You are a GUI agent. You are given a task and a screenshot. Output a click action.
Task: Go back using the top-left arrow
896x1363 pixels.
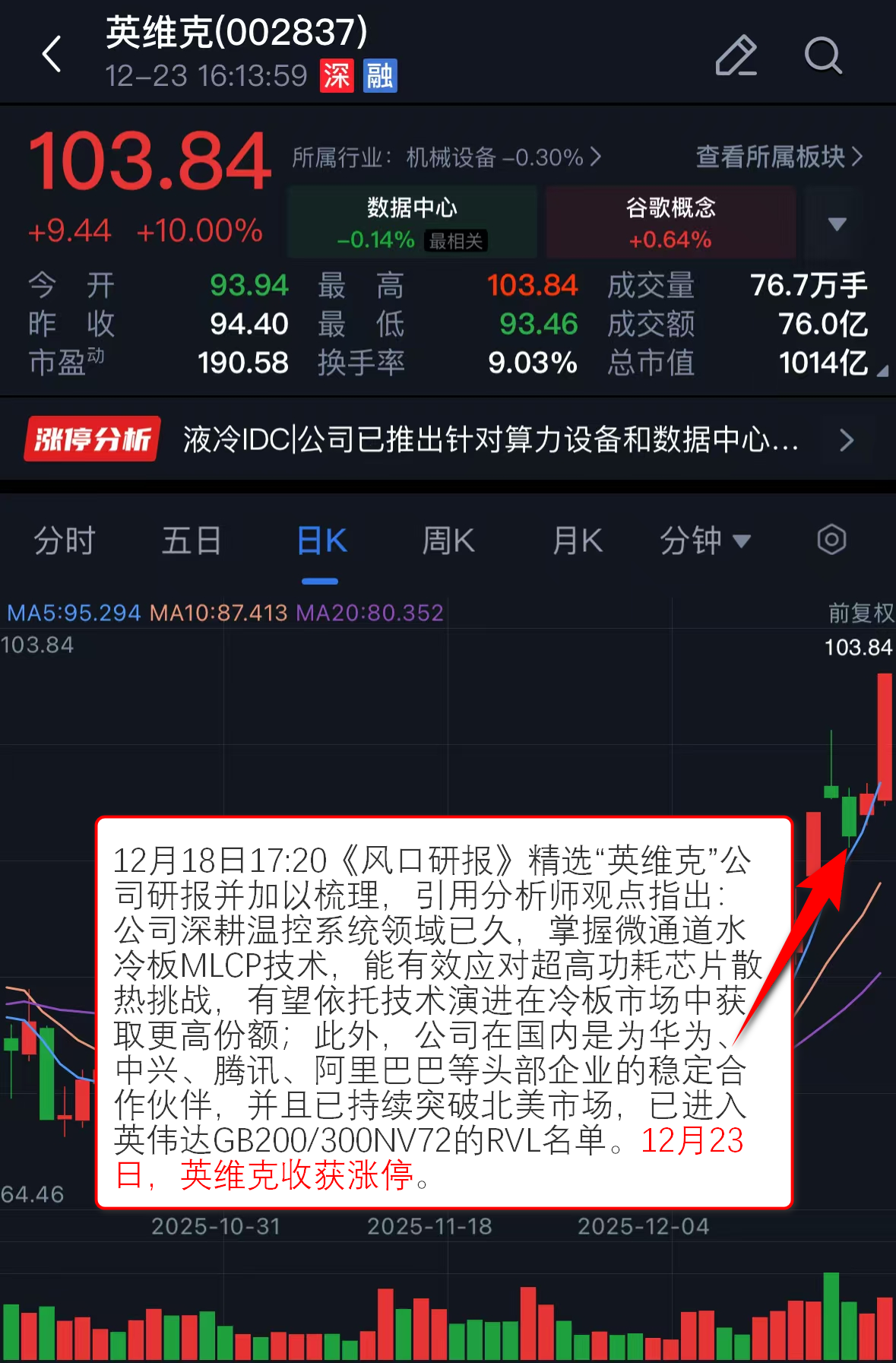52,55
